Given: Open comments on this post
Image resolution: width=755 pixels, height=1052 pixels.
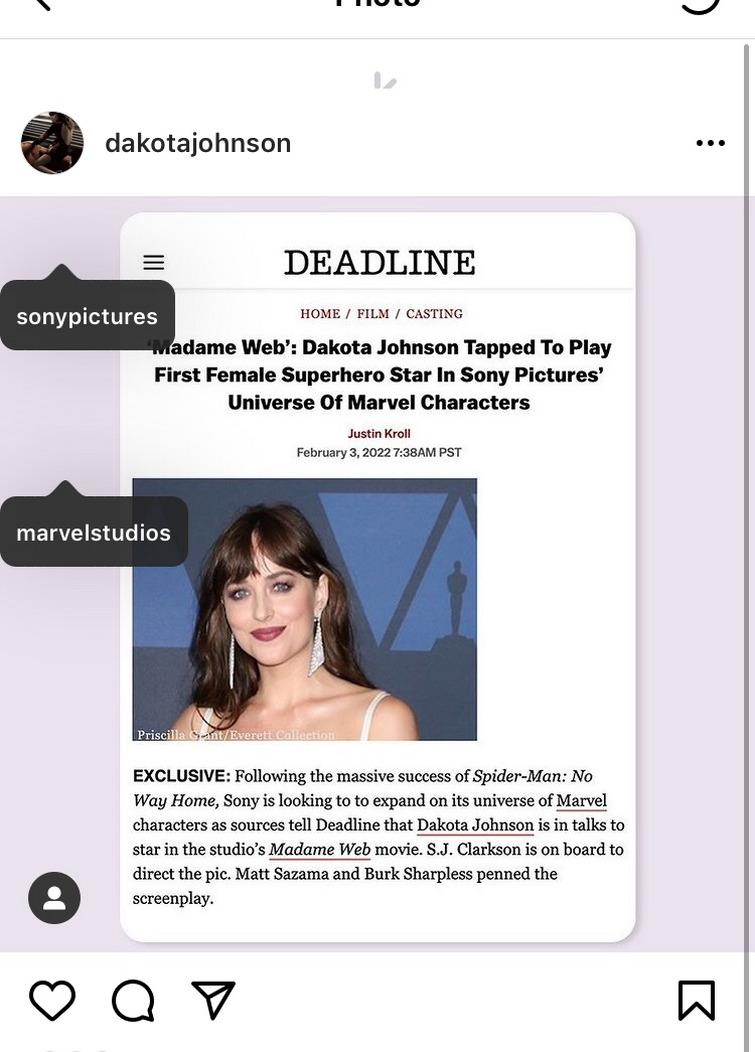Looking at the screenshot, I should [133, 1000].
